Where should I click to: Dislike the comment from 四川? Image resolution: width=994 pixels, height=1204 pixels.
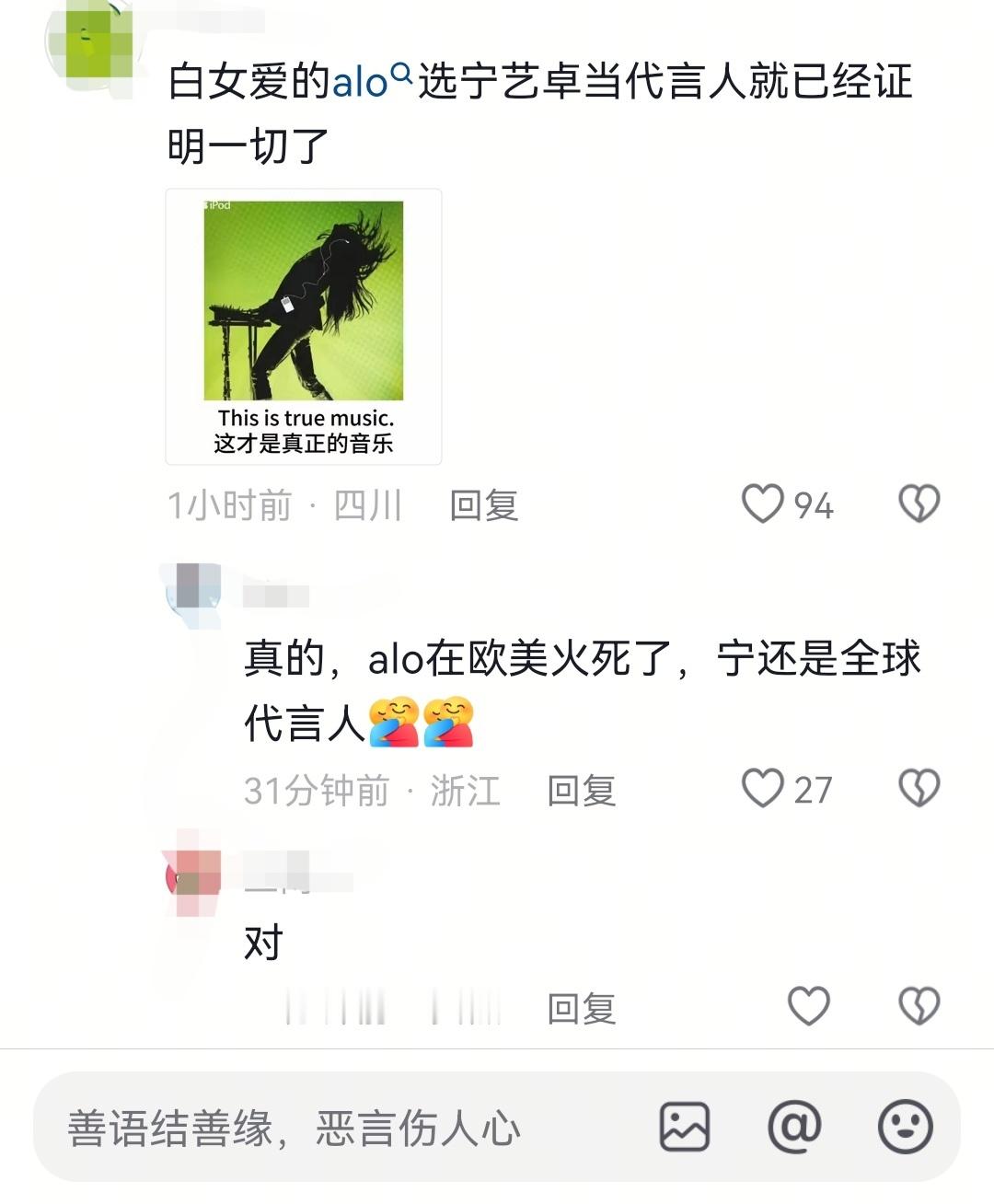(x=919, y=504)
